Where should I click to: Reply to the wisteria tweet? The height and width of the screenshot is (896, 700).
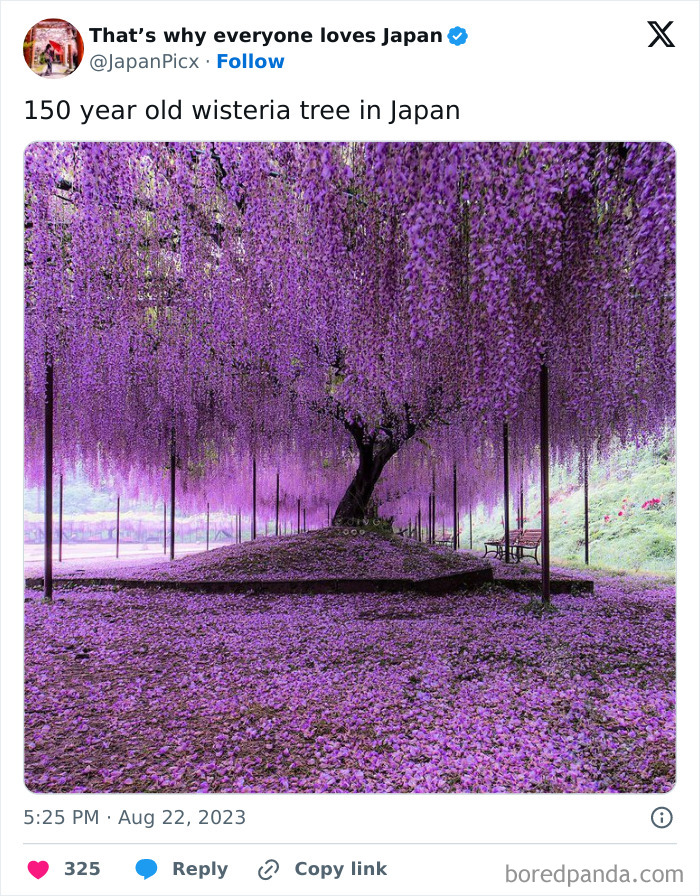coord(181,869)
